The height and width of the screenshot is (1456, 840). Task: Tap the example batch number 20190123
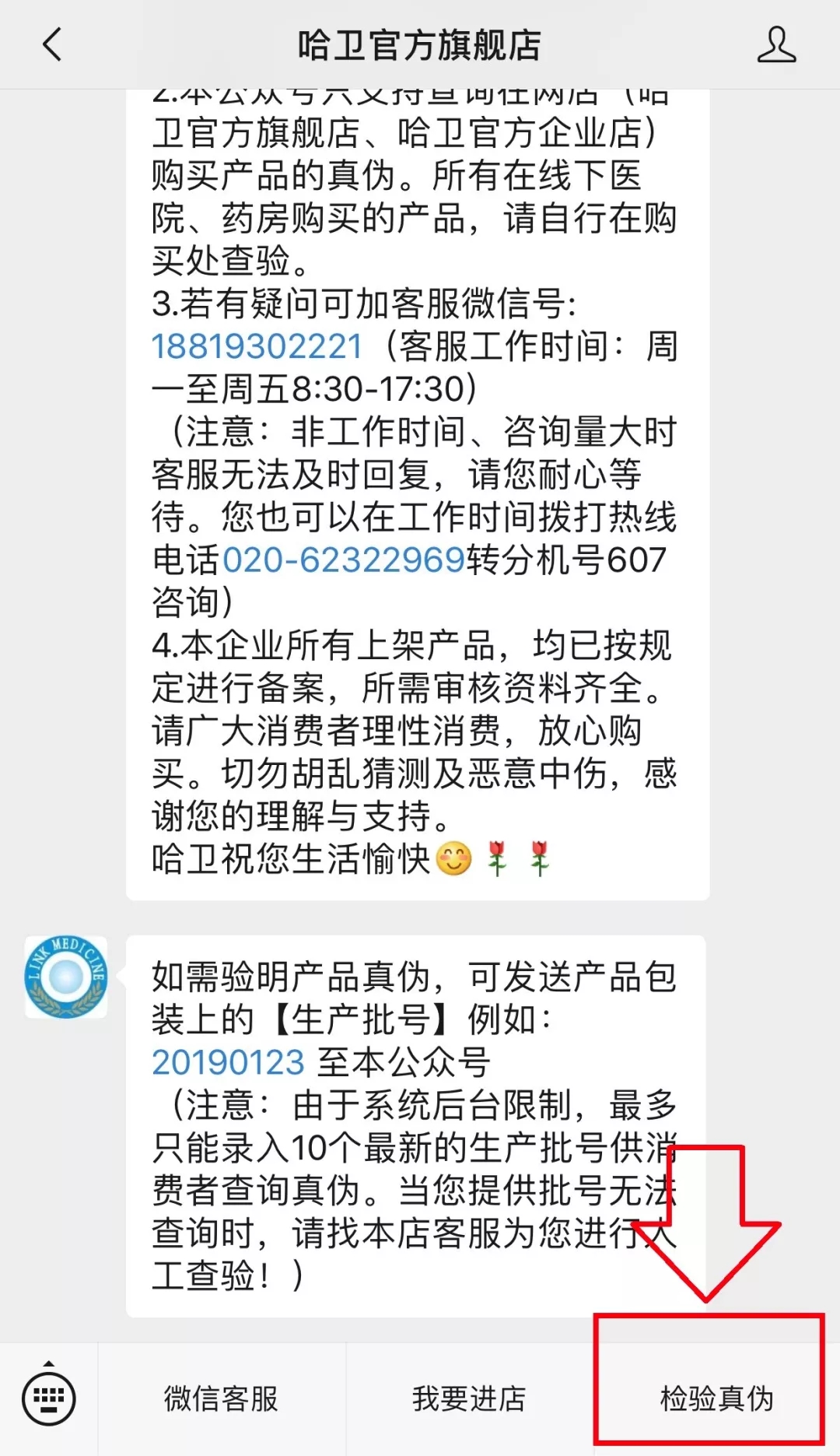pyautogui.click(x=228, y=1062)
